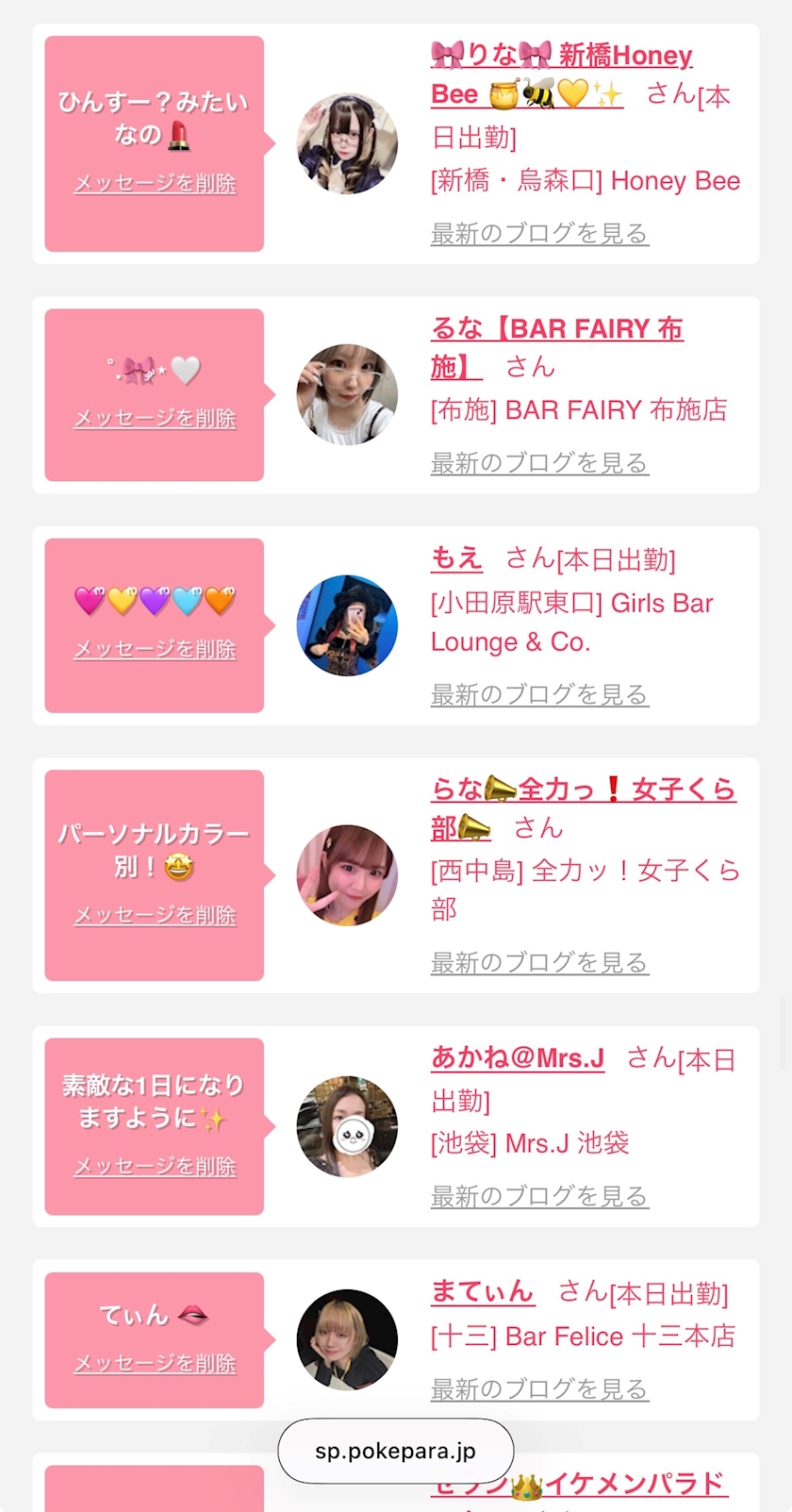
Task: Delete the 素敵な1日になりますように message
Action: click(x=155, y=1167)
